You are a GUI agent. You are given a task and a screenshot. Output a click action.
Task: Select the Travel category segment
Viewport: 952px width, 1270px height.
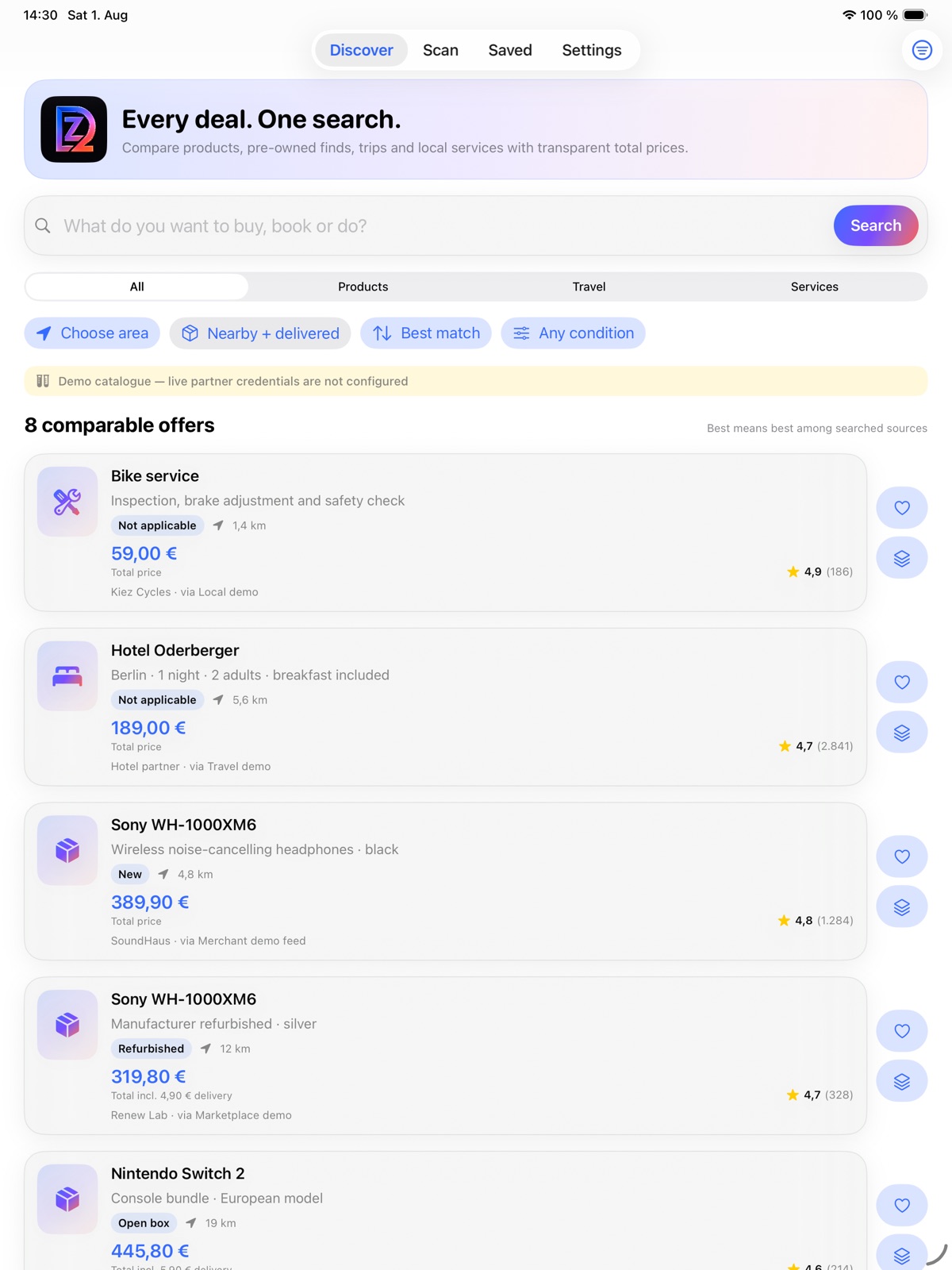(x=589, y=287)
